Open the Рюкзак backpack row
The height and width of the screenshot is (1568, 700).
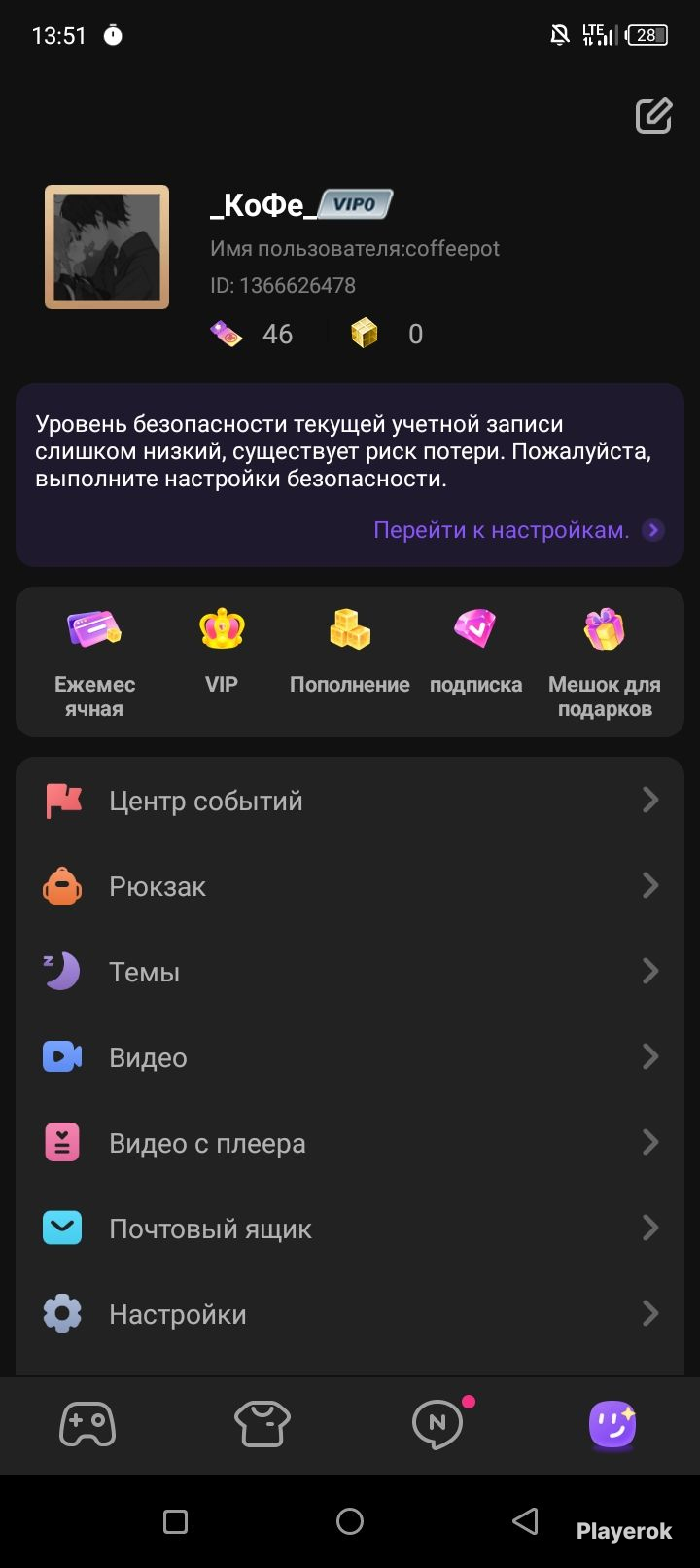(x=350, y=886)
